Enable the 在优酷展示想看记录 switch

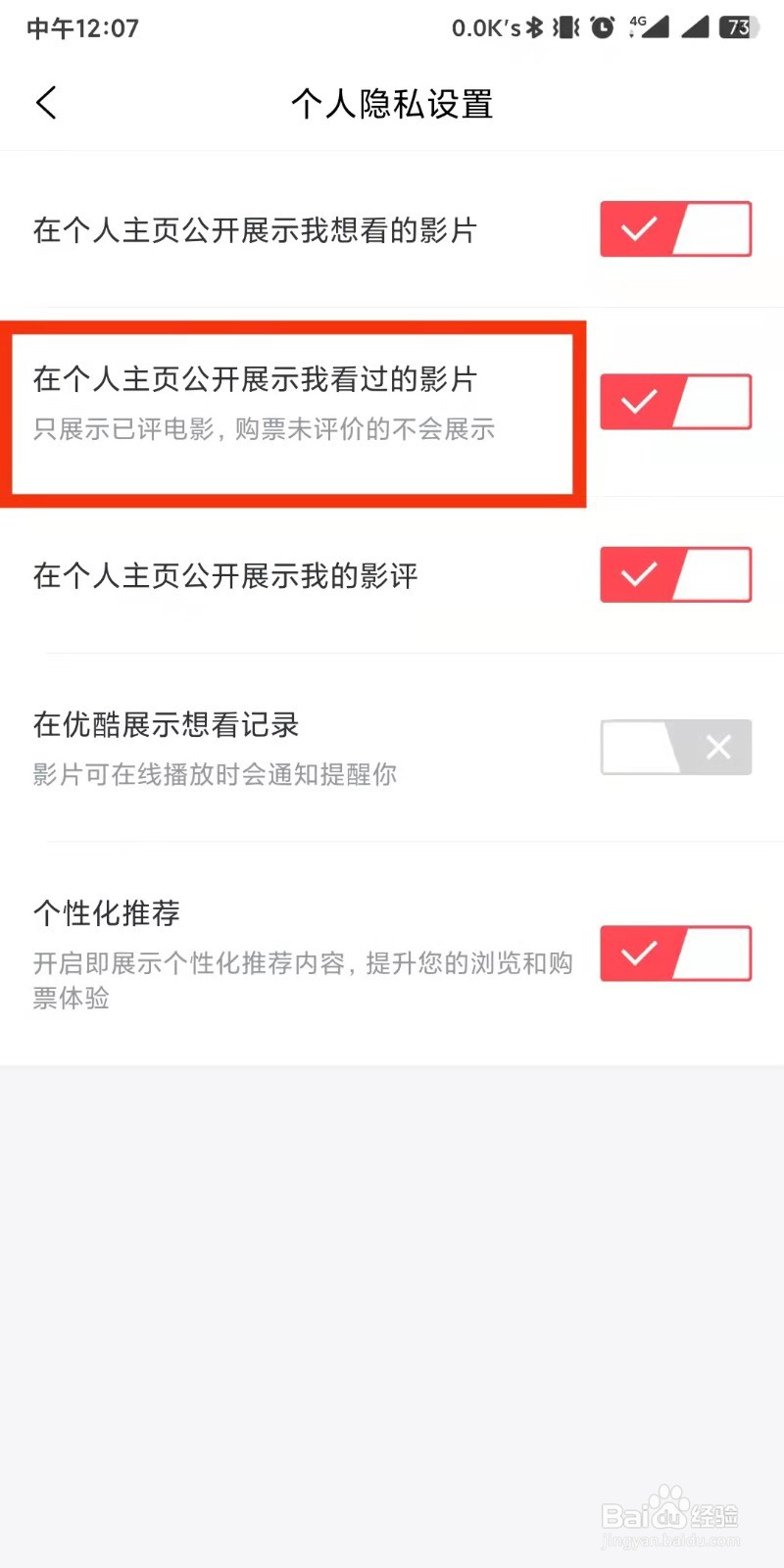pyautogui.click(x=675, y=747)
